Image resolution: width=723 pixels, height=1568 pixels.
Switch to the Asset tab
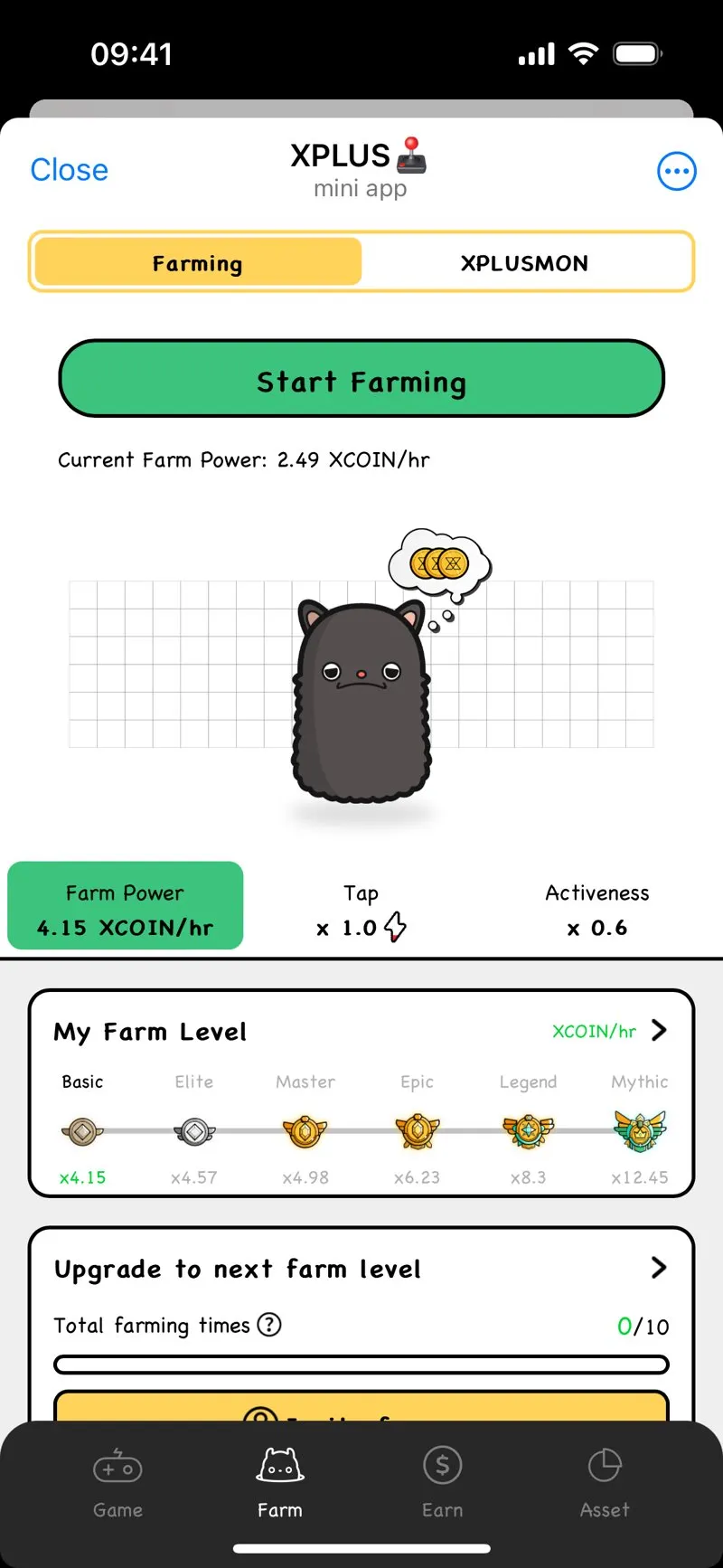point(605,1483)
